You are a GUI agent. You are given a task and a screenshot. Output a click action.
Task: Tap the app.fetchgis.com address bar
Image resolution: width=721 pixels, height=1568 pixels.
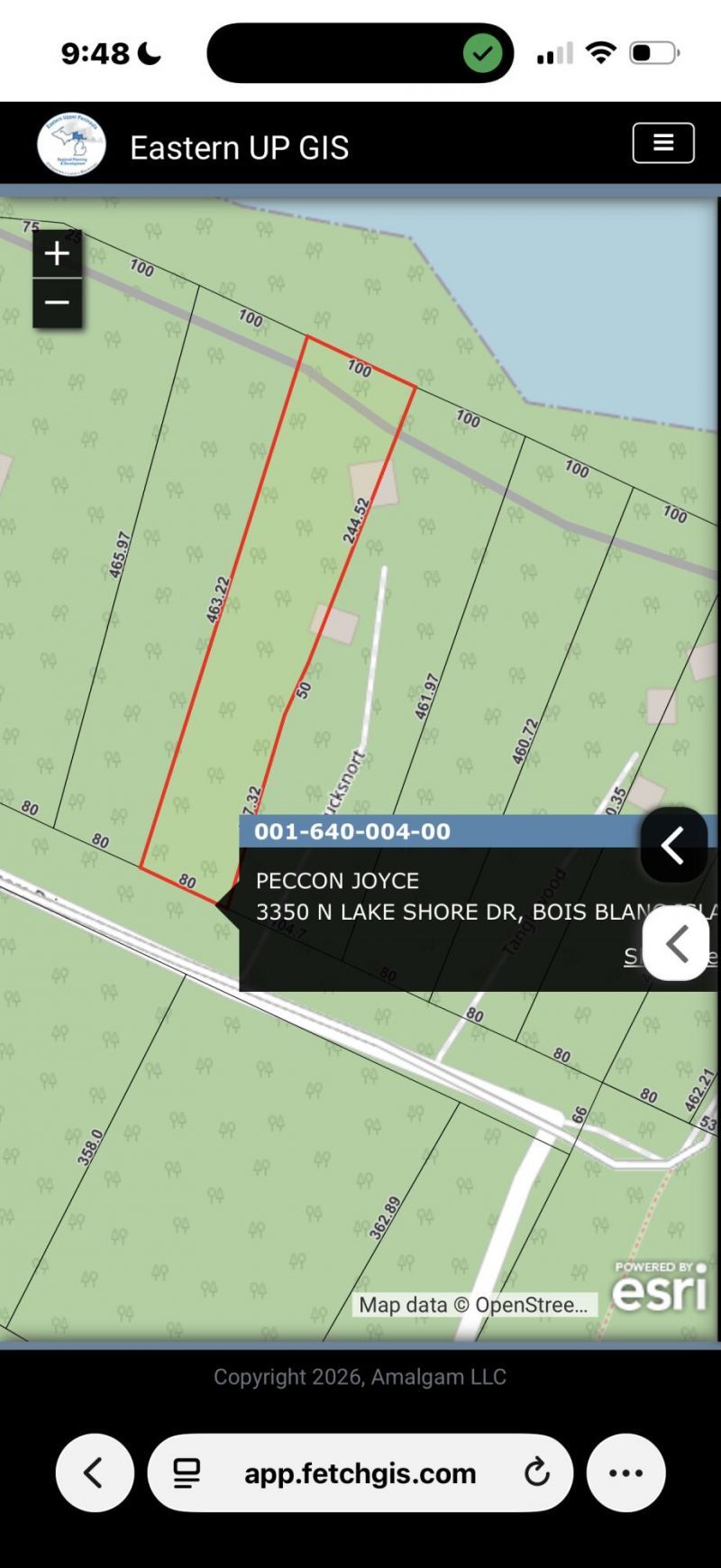coord(360,1472)
